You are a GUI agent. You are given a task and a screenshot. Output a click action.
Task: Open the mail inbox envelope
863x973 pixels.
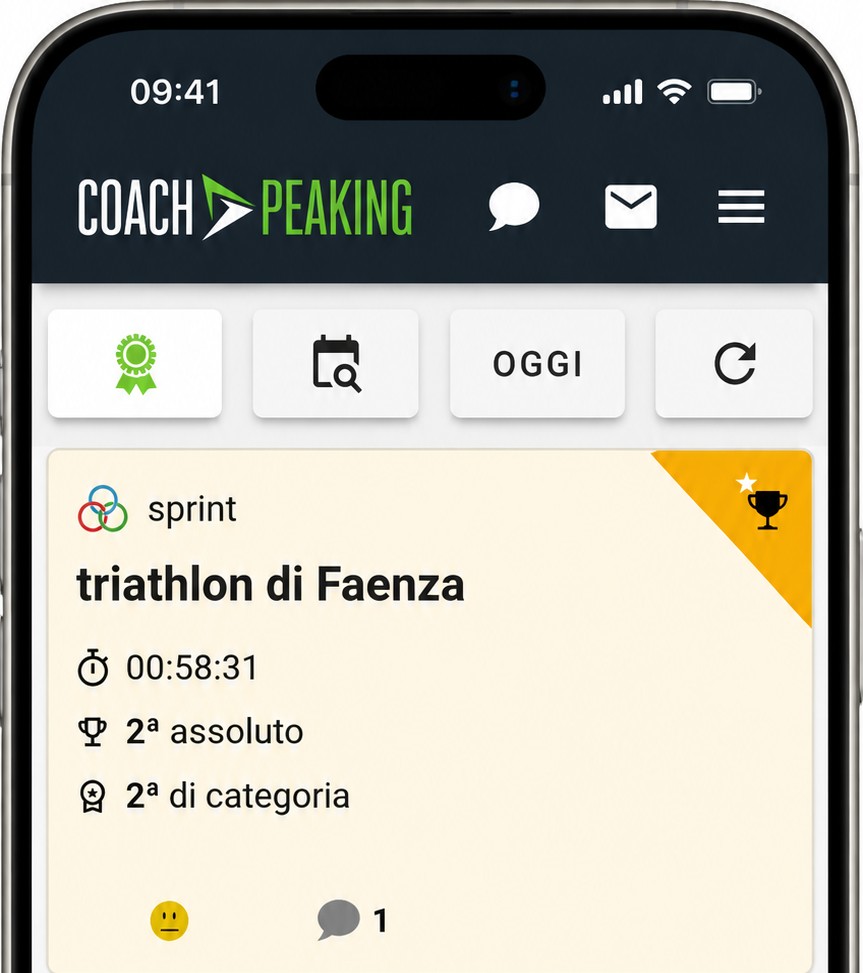click(630, 206)
